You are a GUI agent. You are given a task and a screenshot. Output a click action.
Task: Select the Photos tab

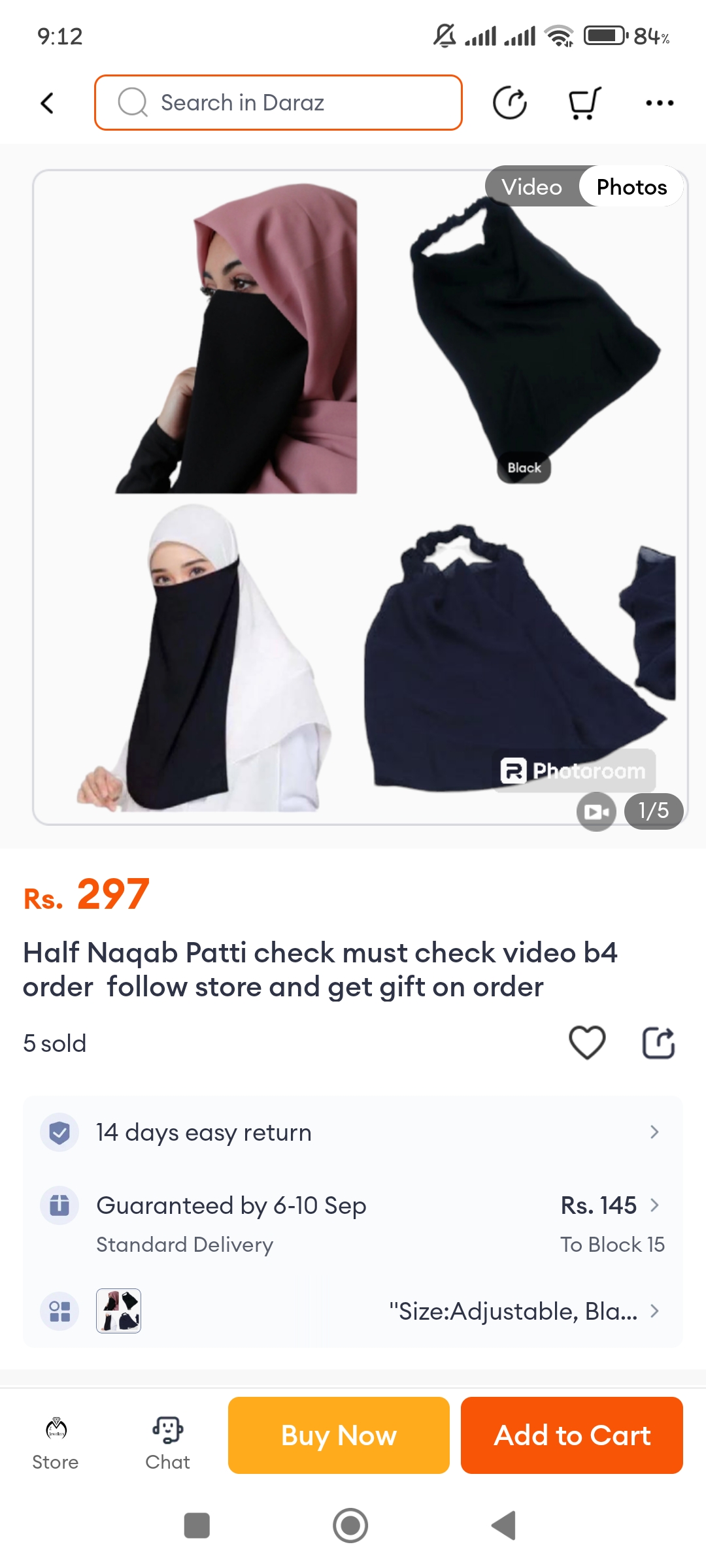[631, 187]
